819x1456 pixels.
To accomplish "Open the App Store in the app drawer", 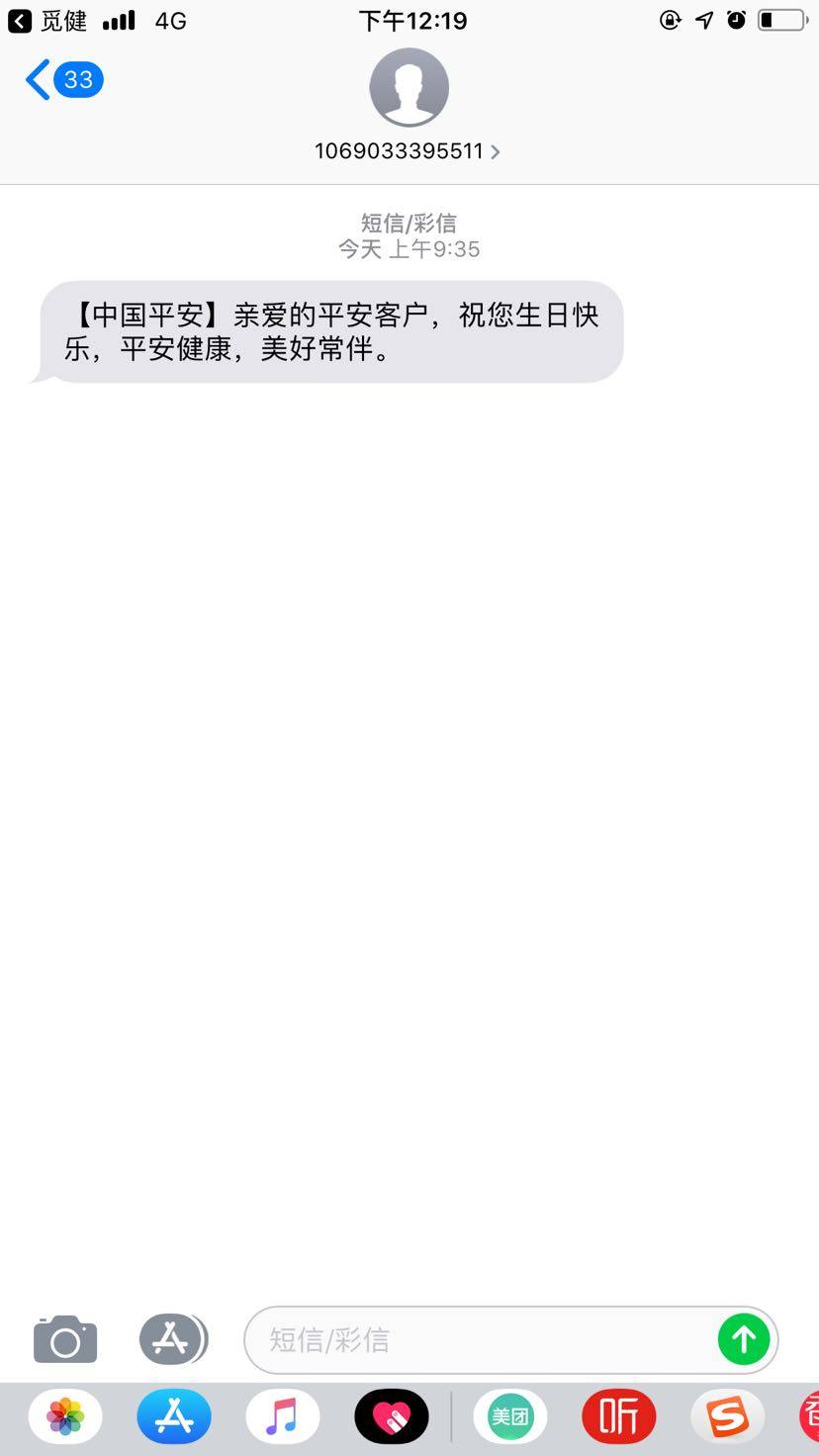I will pos(174,1416).
